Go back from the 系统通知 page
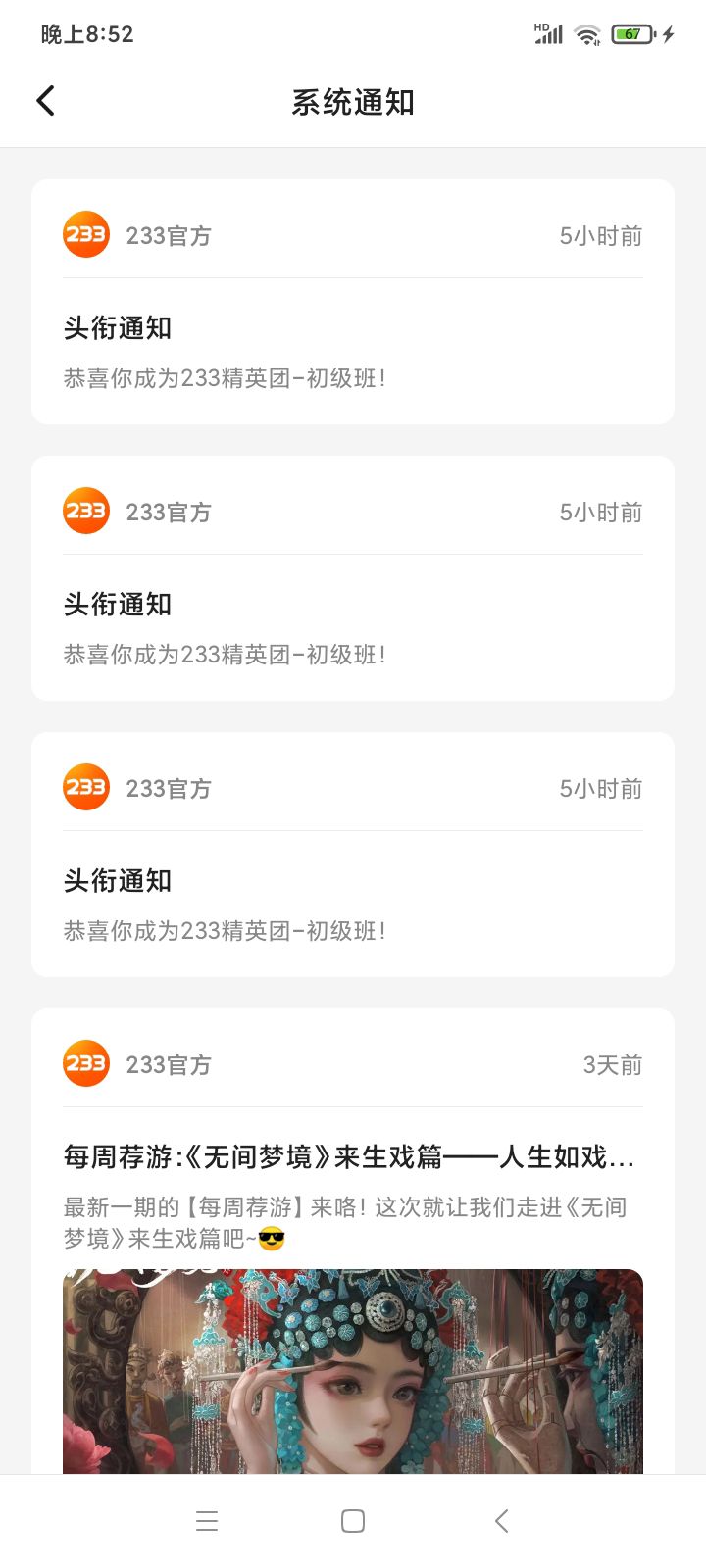This screenshot has height=1568, width=706. pos(46,101)
